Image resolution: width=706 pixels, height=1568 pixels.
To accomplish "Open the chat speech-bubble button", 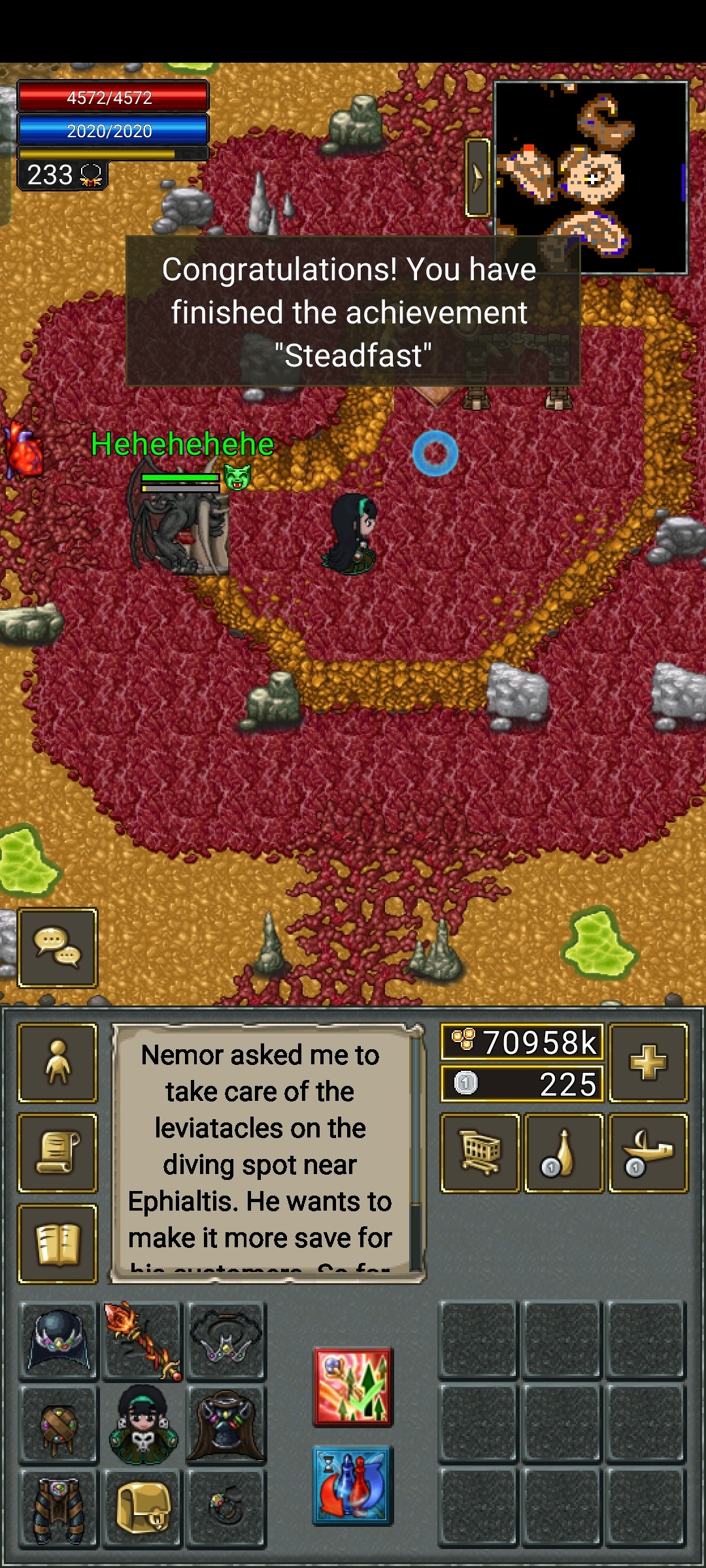I will (58, 947).
